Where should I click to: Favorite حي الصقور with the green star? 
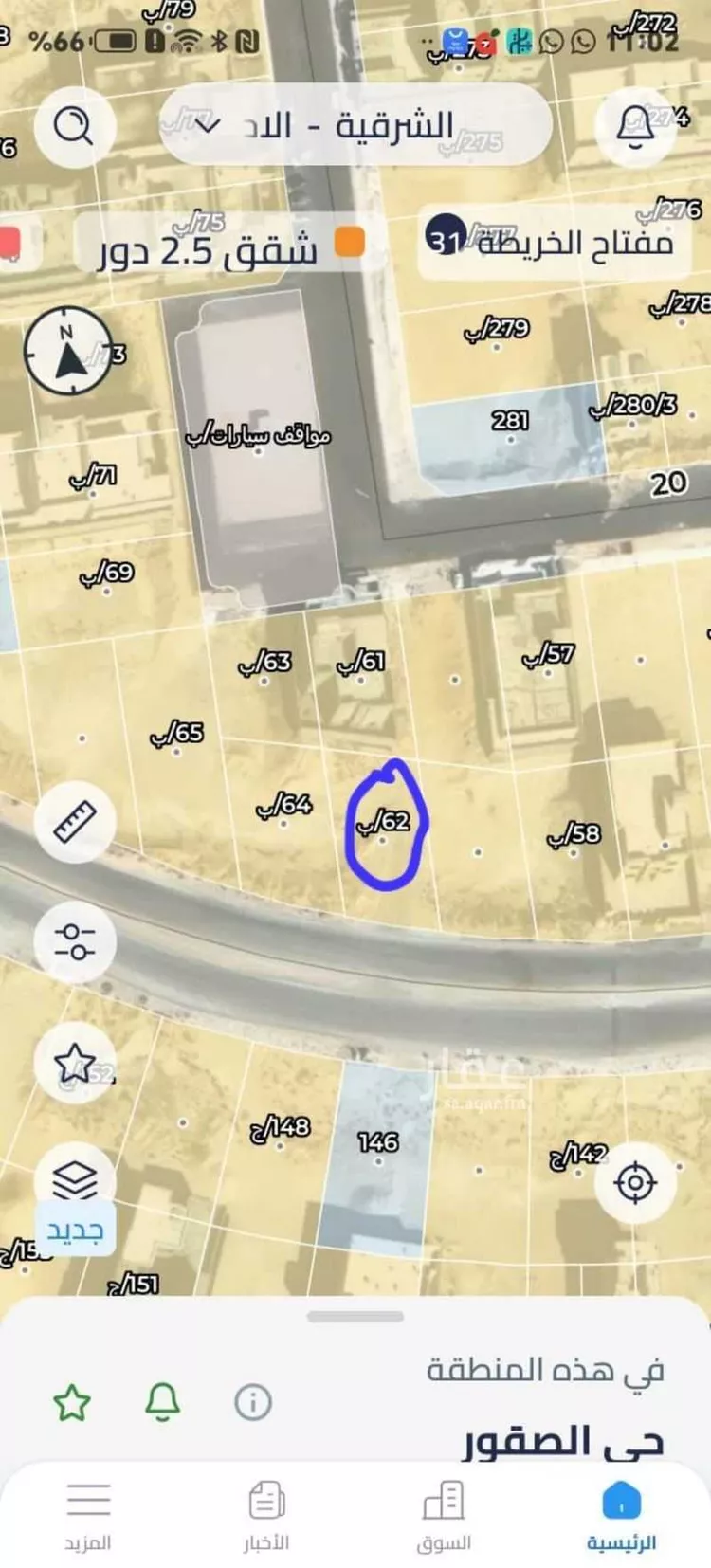[x=72, y=1402]
